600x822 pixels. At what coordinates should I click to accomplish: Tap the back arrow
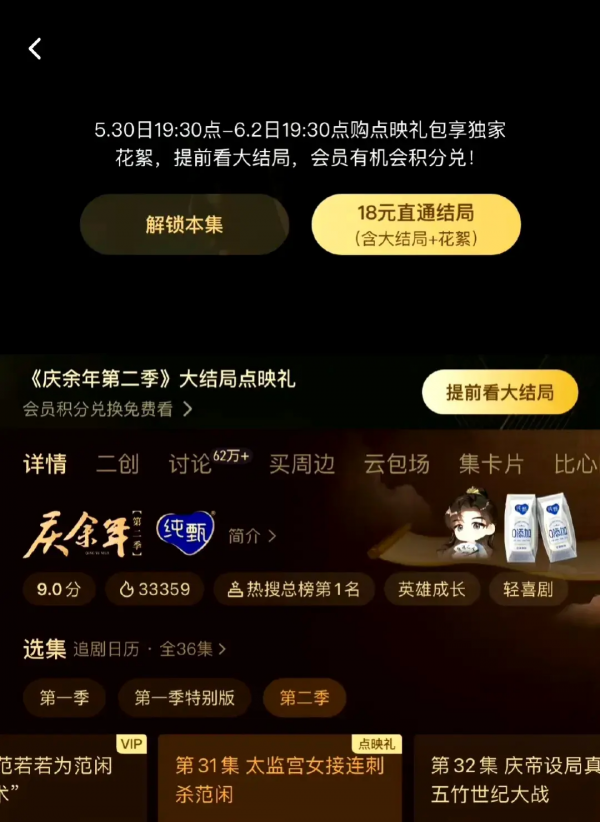click(x=35, y=48)
